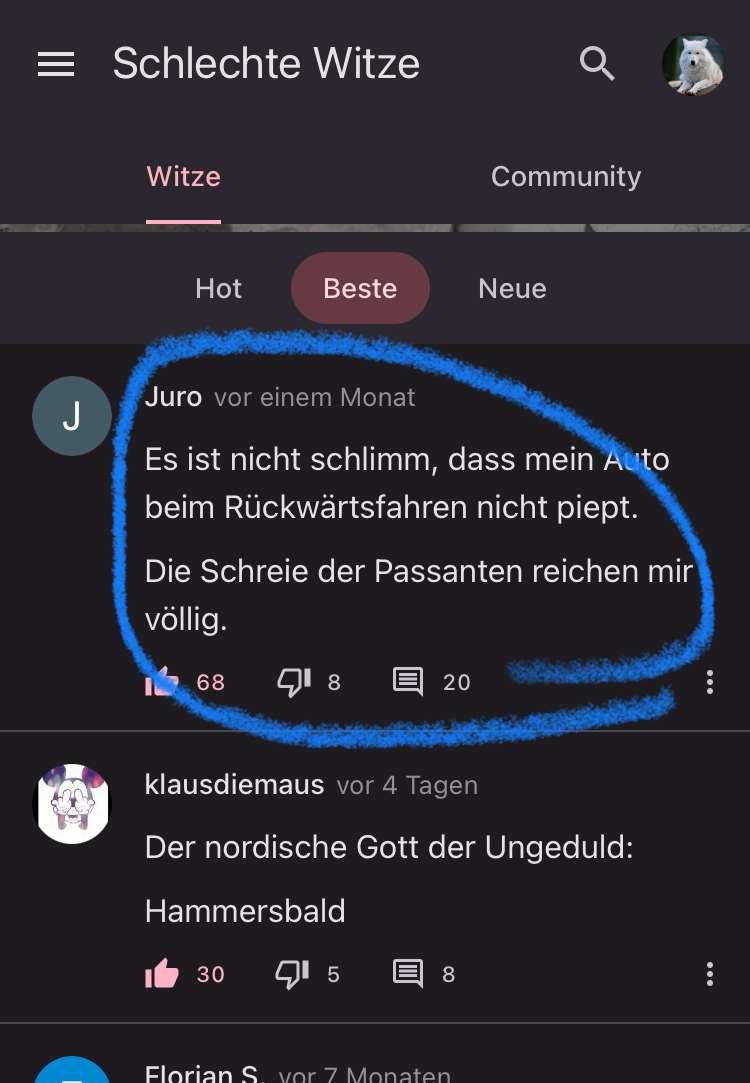Open klausdiemaus's profile avatar
Image resolution: width=750 pixels, height=1083 pixels.
click(x=71, y=804)
